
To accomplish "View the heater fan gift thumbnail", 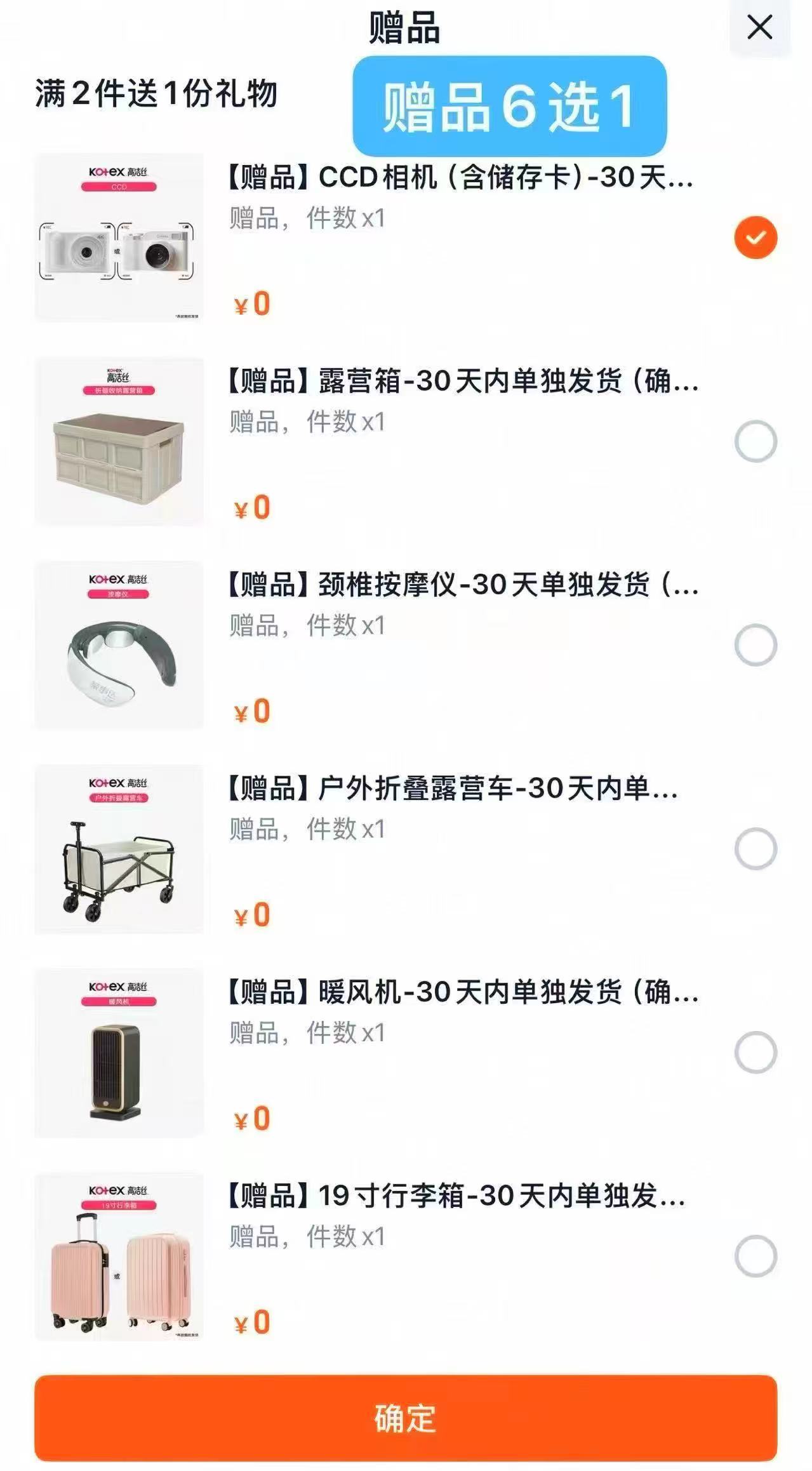I will pos(120,1054).
